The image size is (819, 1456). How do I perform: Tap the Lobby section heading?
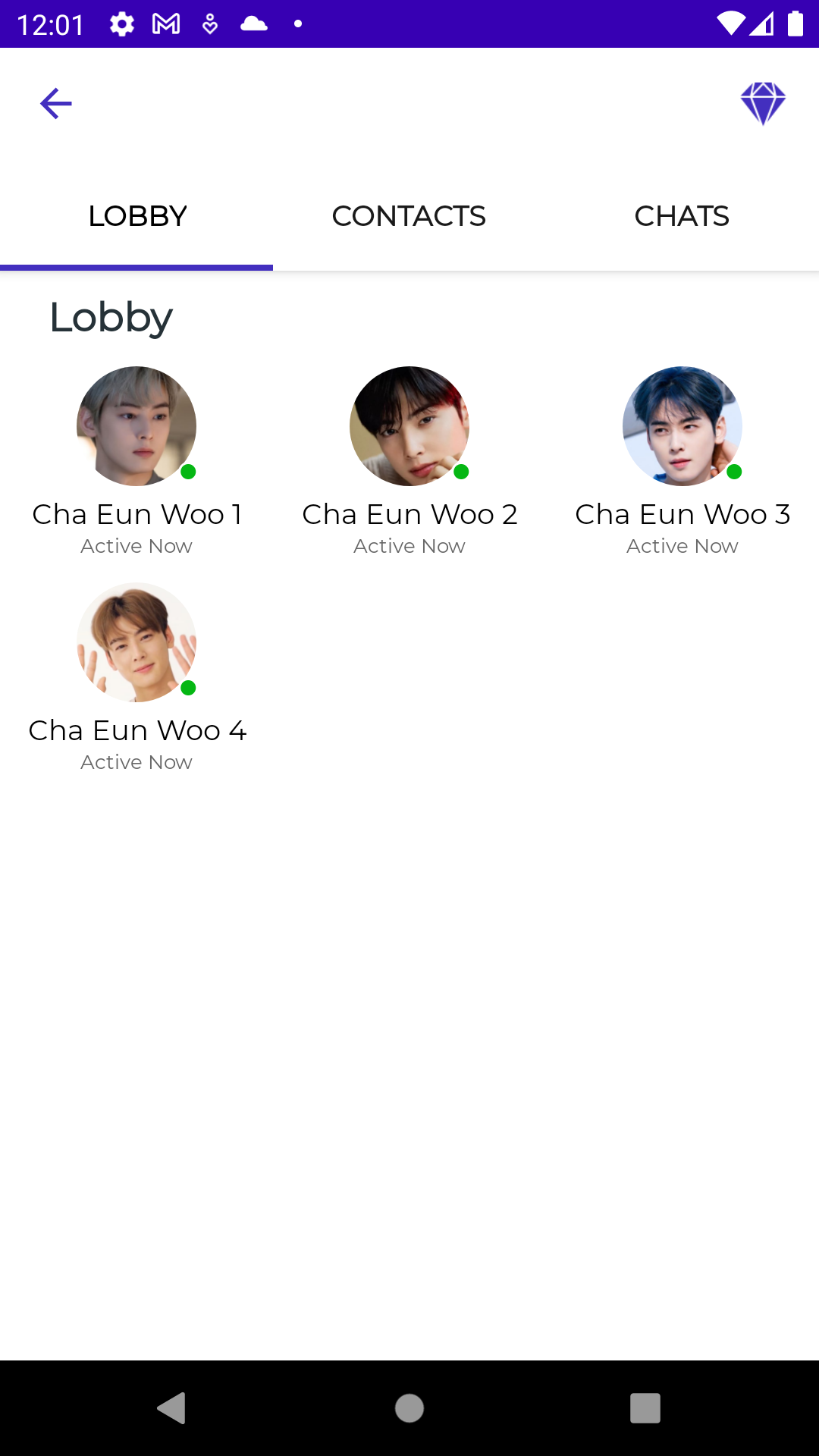pos(111,317)
